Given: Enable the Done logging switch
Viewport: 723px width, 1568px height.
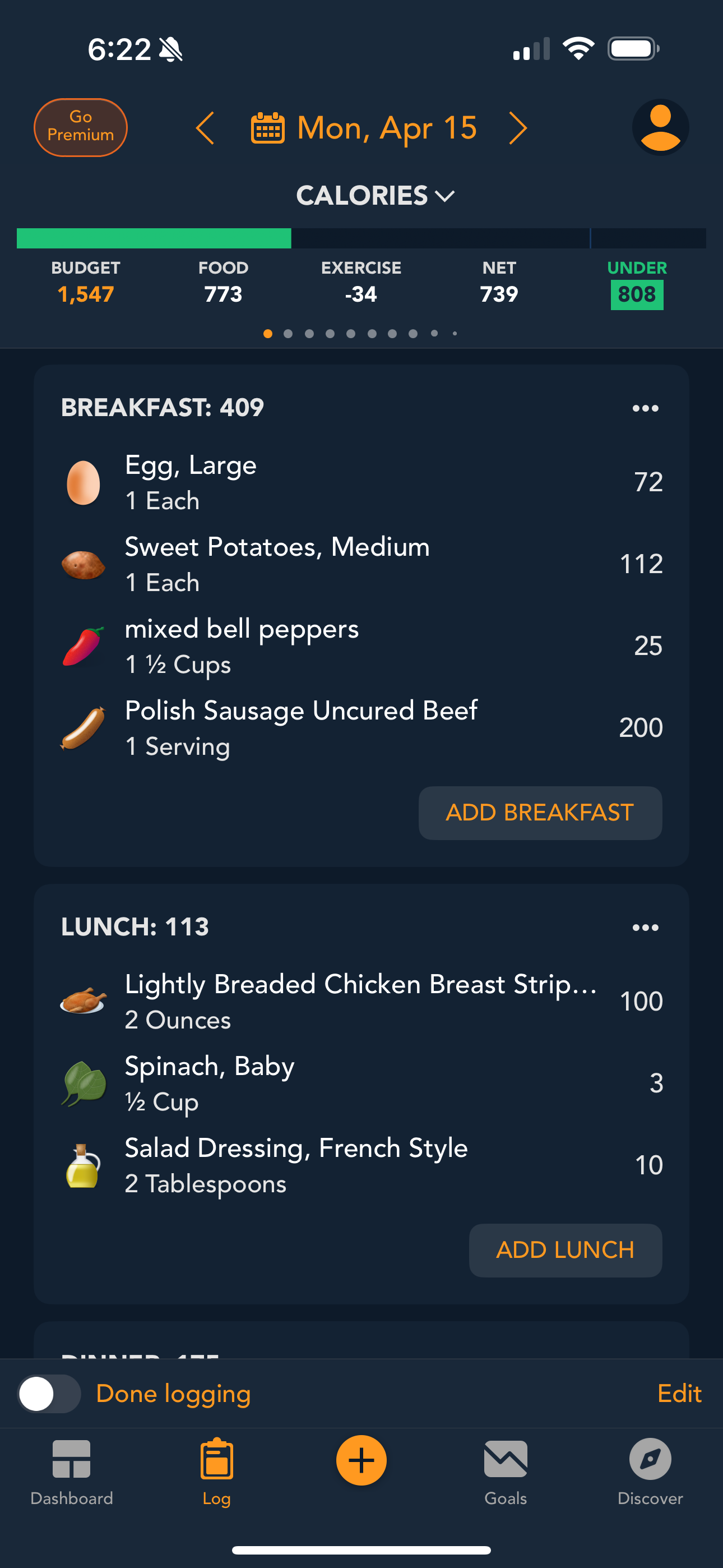Looking at the screenshot, I should click(x=49, y=1393).
